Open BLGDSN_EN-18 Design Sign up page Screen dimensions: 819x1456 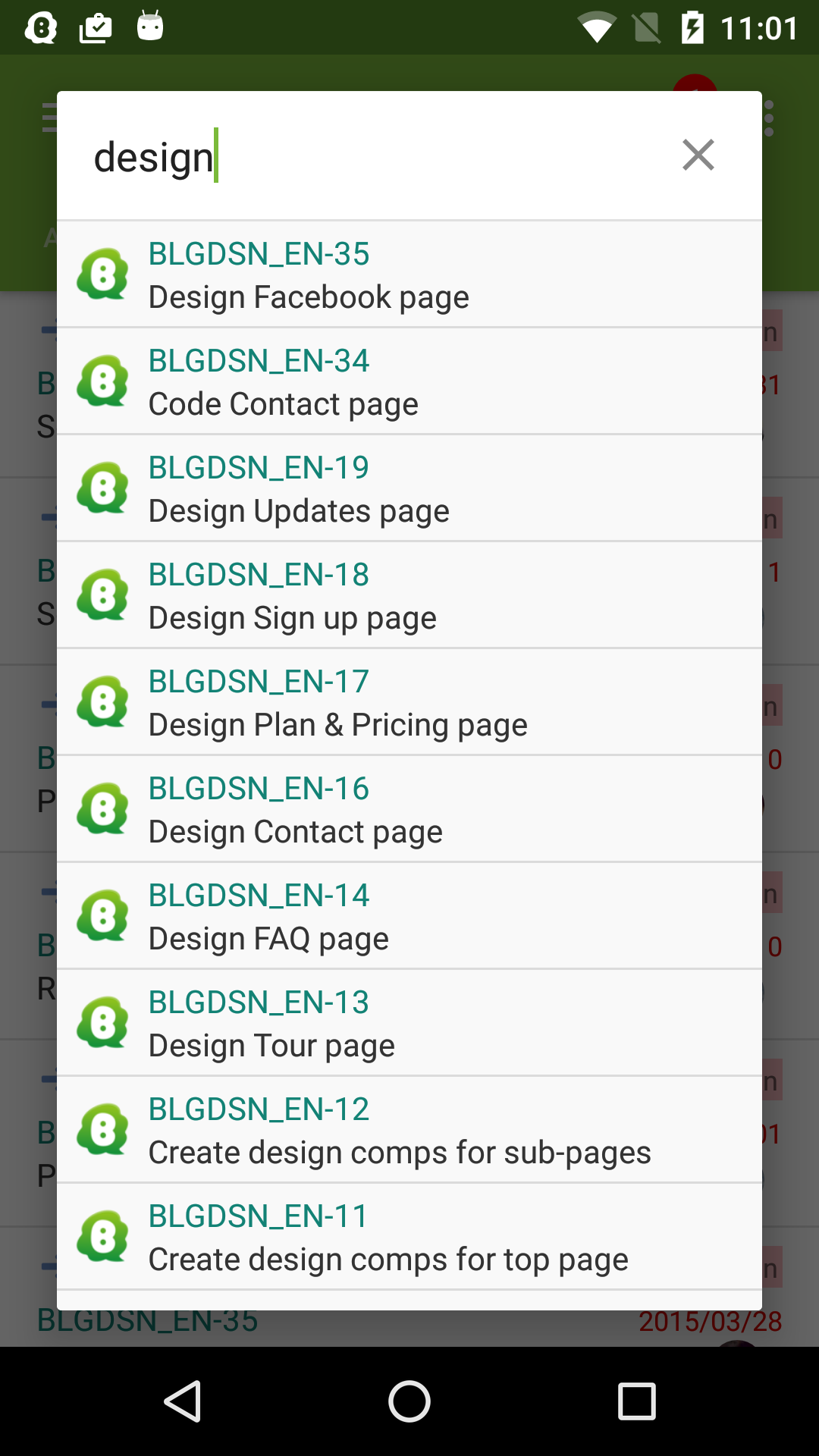[409, 595]
